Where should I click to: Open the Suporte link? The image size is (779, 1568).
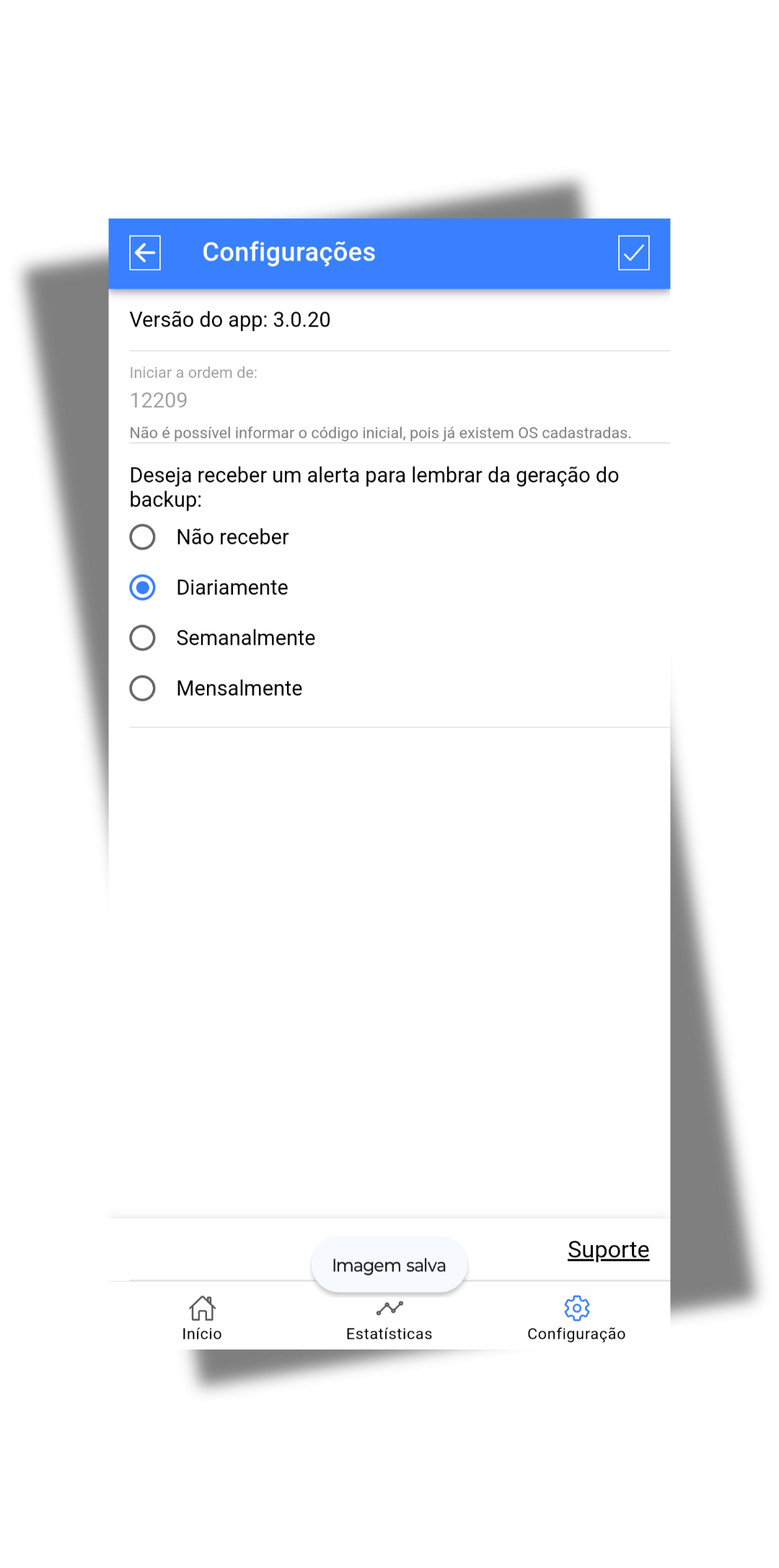[x=608, y=1249]
